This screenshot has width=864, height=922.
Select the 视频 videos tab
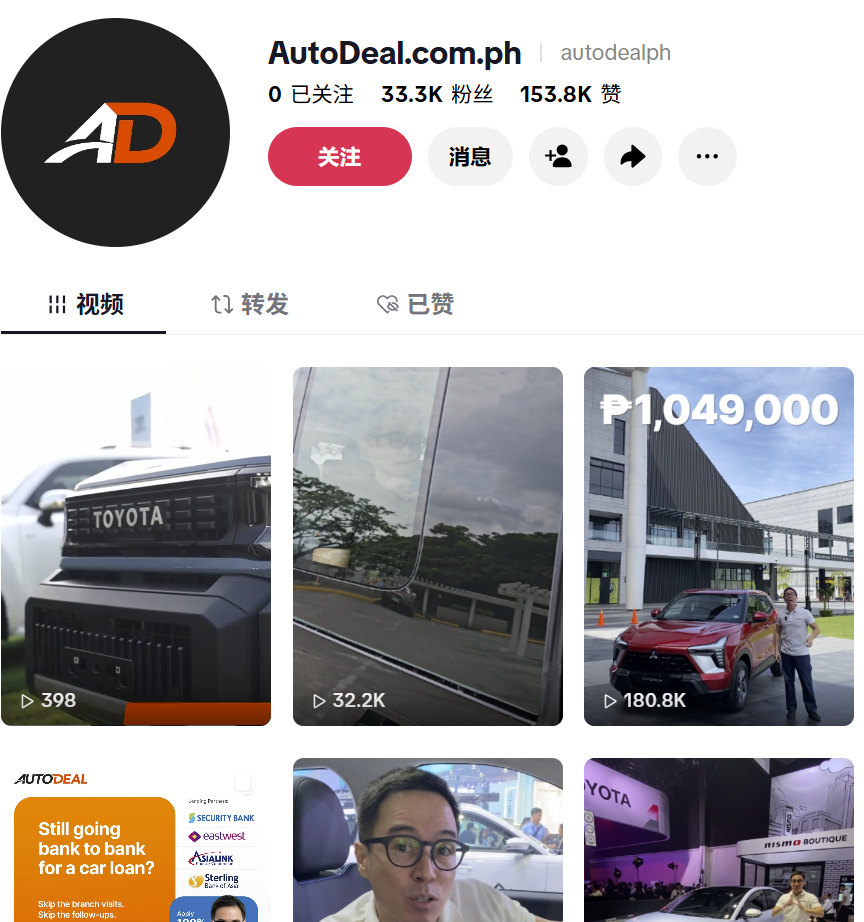tap(86, 305)
